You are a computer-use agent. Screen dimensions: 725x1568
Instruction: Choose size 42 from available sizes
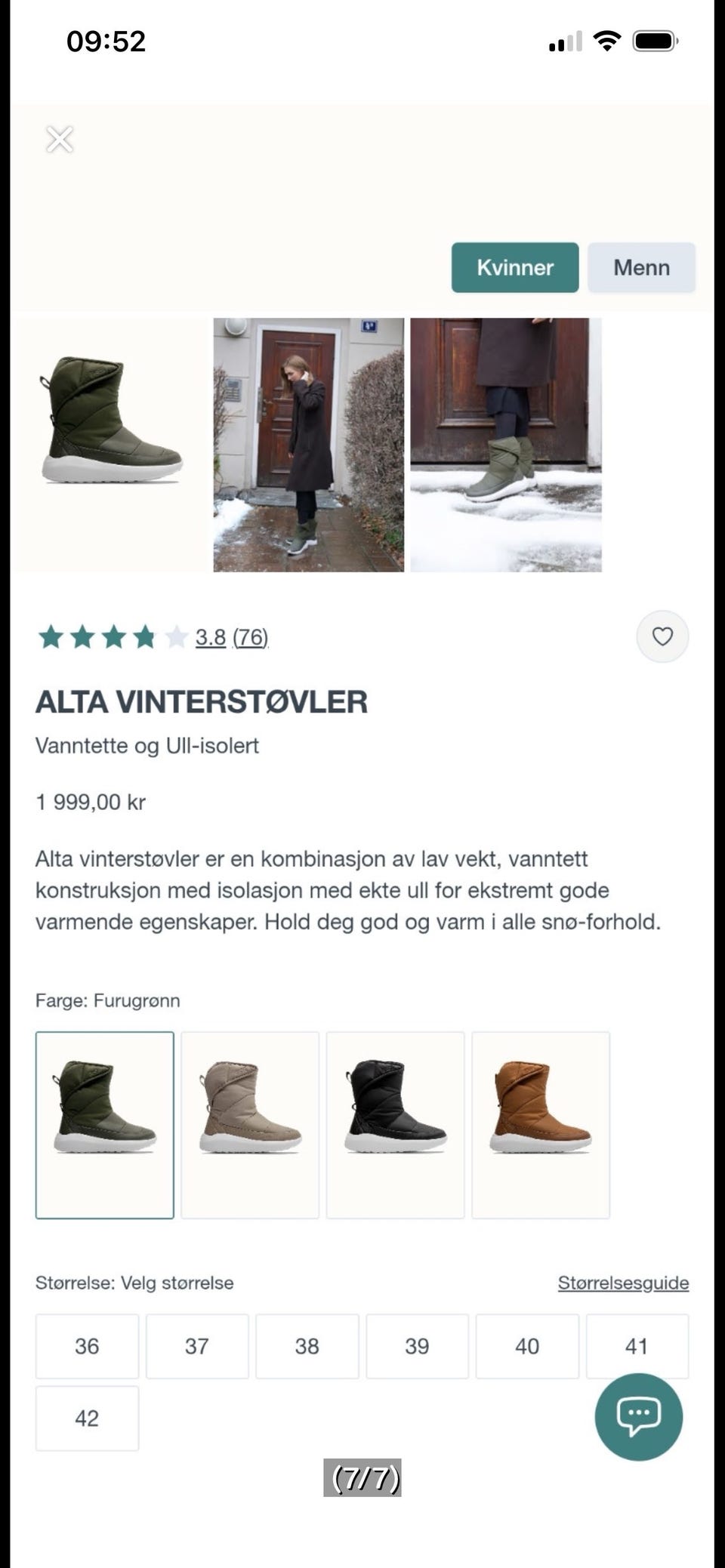tap(87, 1418)
